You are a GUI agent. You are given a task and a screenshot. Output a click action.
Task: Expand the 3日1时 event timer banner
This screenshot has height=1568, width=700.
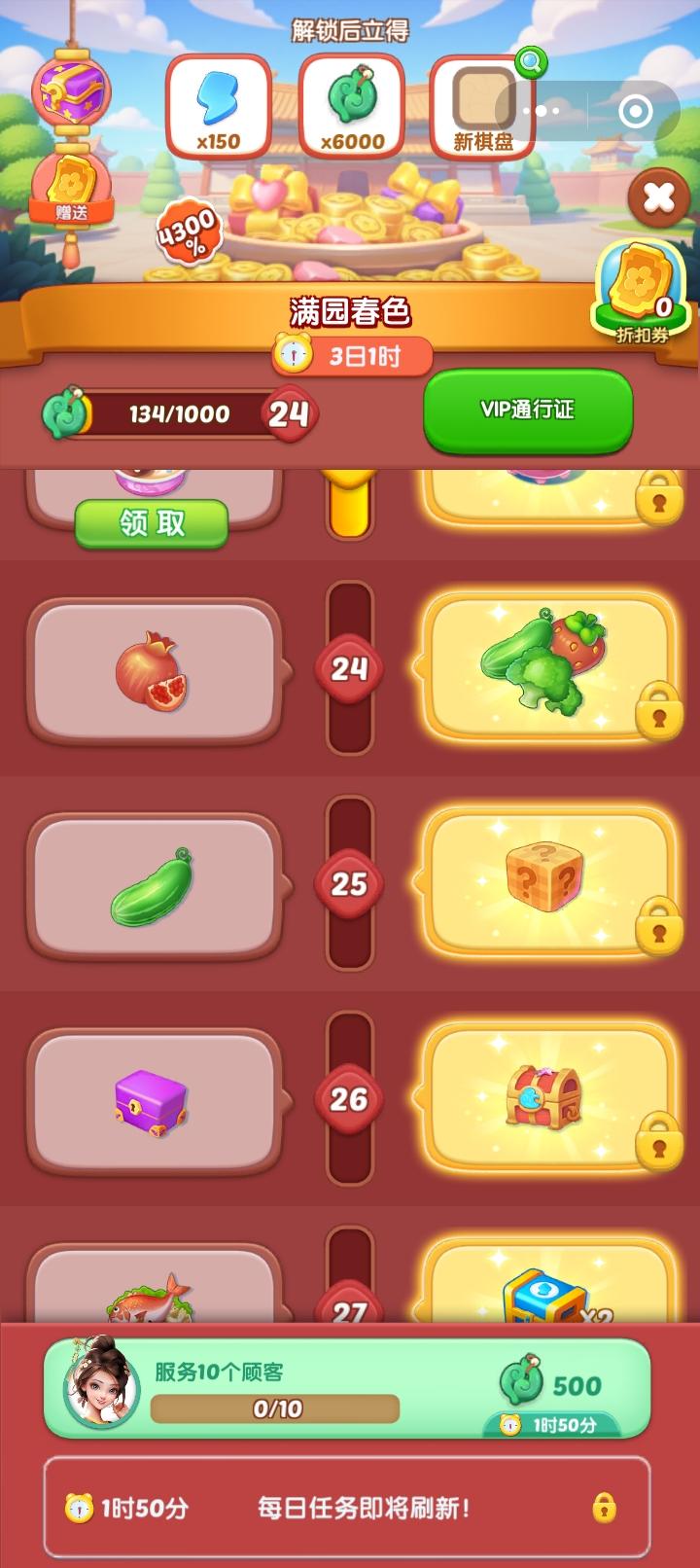350,355
